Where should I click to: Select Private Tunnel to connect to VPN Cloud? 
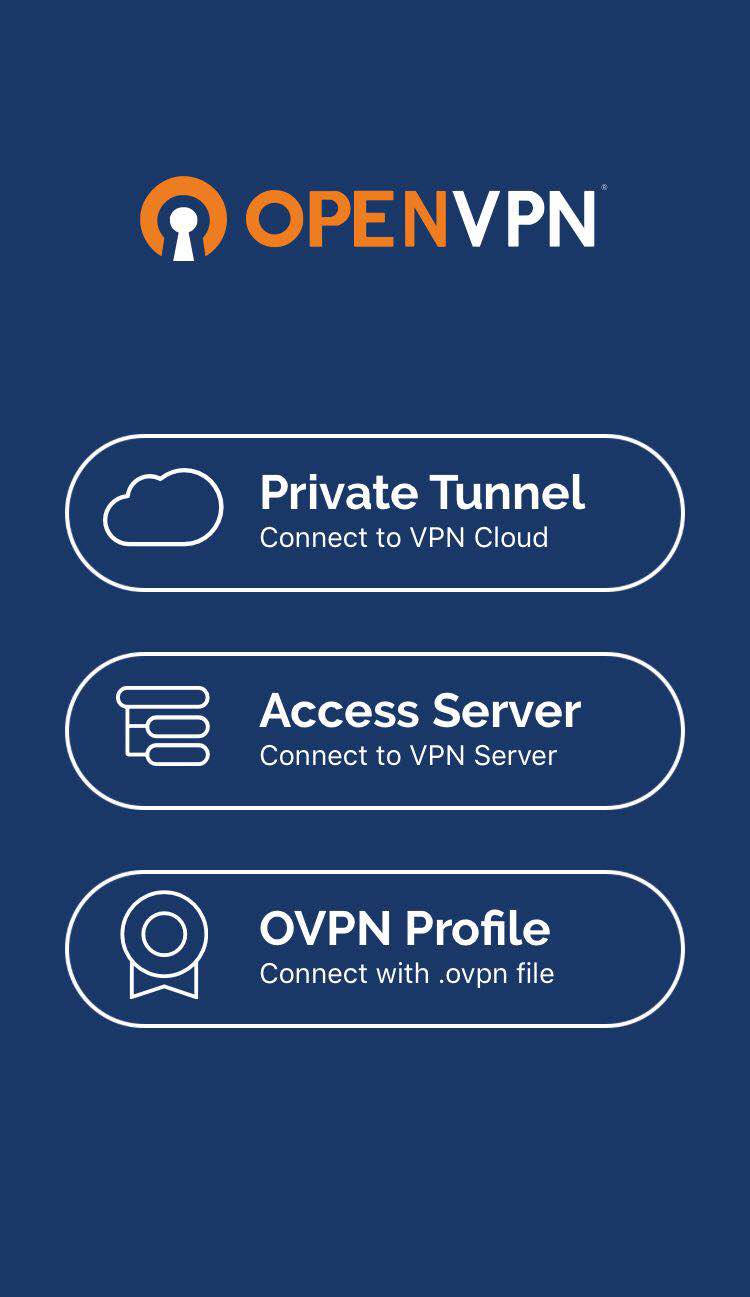[x=375, y=513]
